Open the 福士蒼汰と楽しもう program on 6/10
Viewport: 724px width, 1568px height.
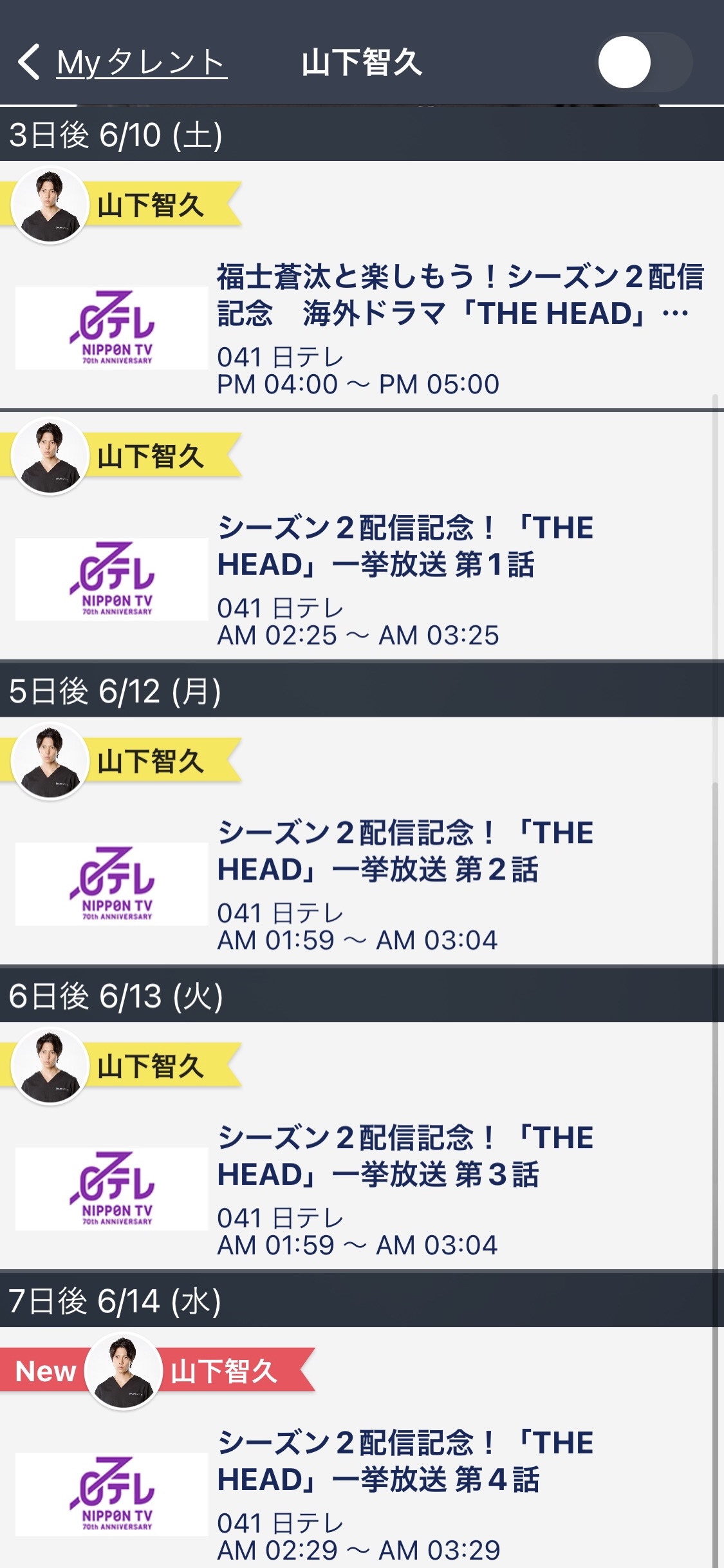coord(362,285)
